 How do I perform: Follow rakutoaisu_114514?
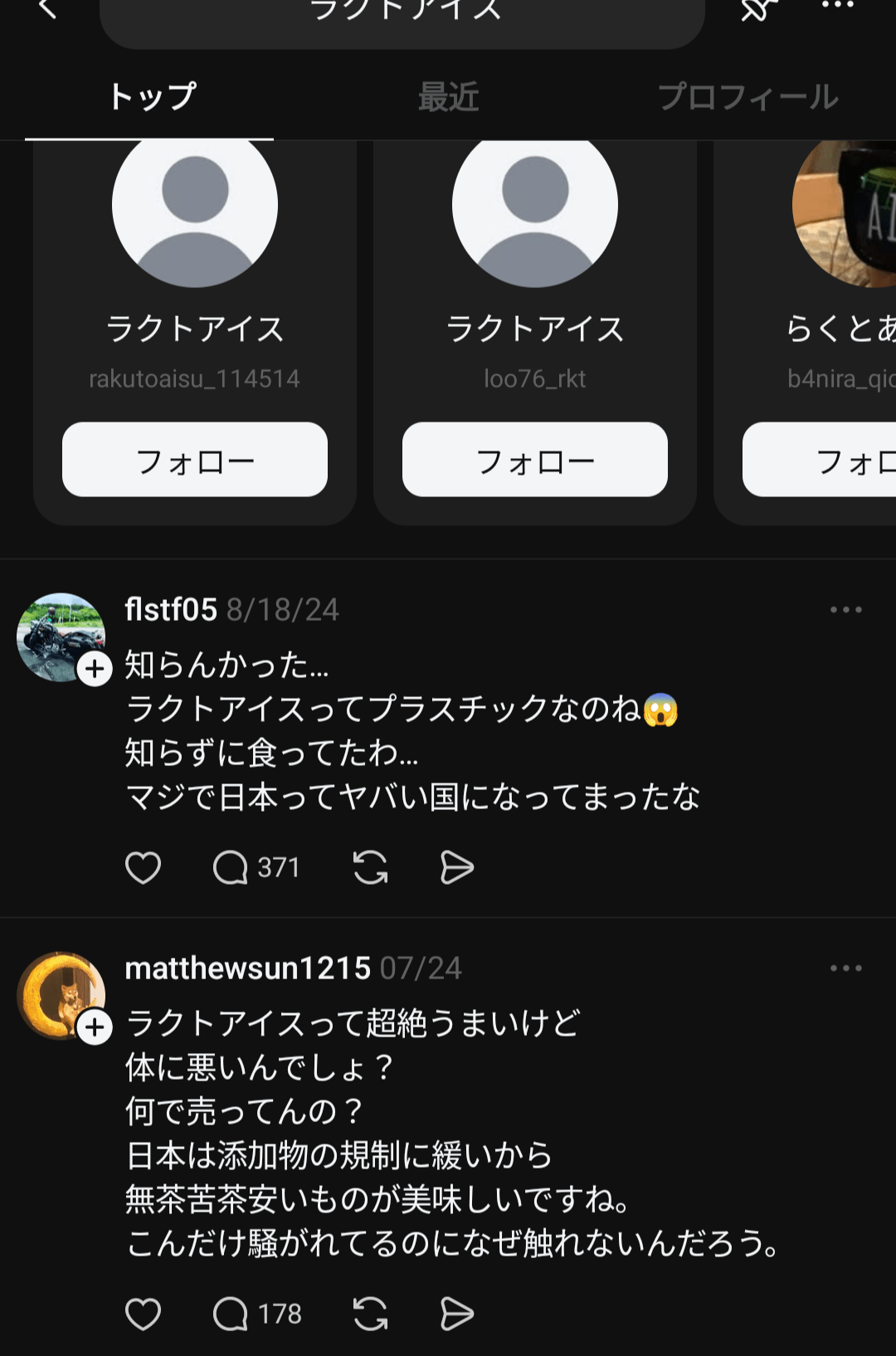pyautogui.click(x=195, y=460)
